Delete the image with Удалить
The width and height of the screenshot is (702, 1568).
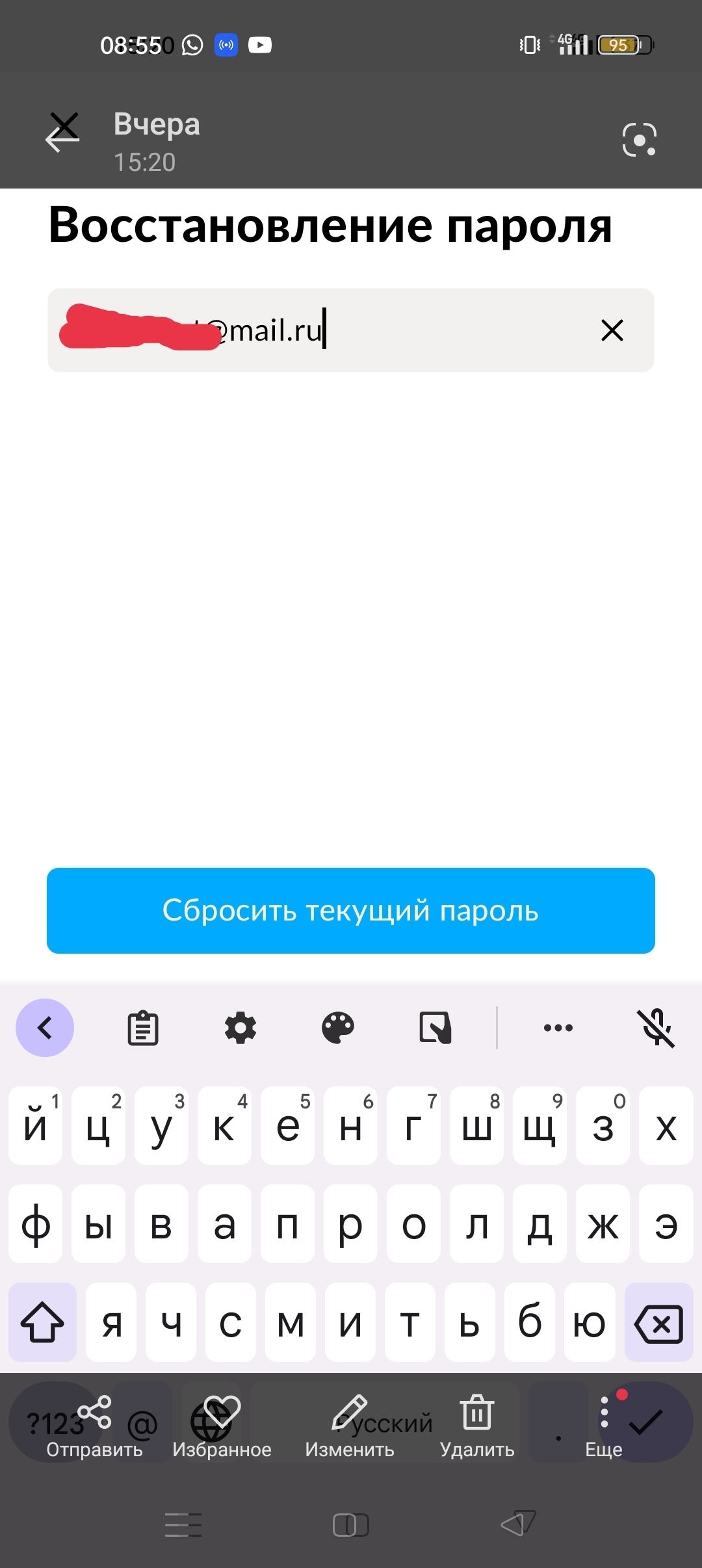tap(477, 1427)
